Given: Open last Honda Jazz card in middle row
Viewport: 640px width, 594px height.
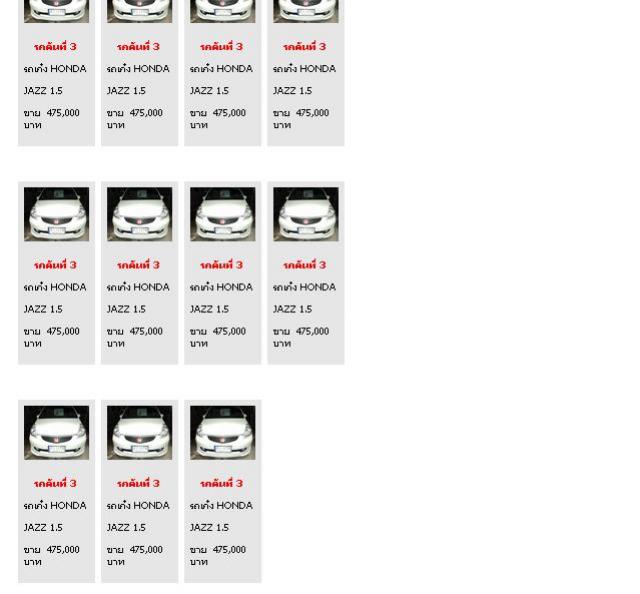Looking at the screenshot, I should [x=305, y=215].
